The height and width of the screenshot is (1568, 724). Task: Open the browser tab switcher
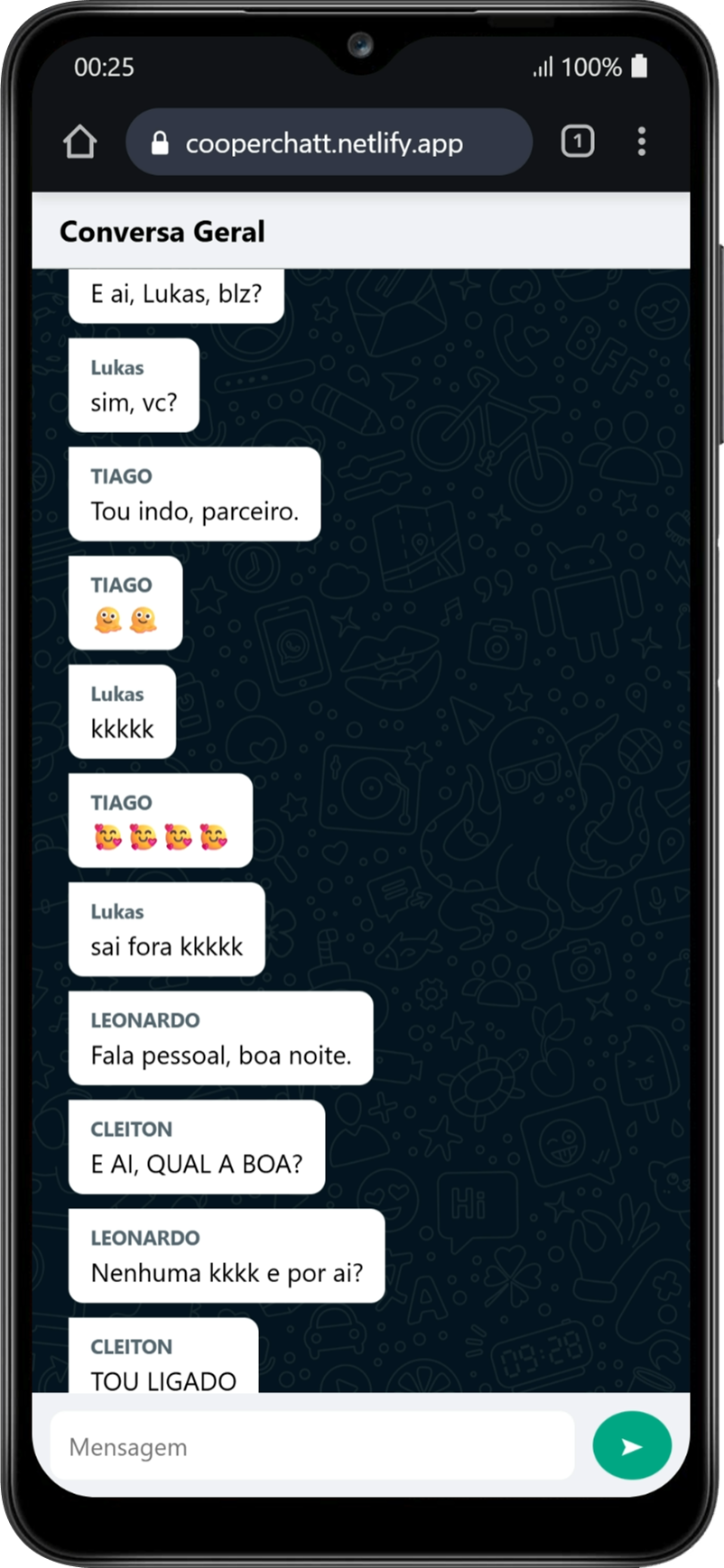(578, 142)
